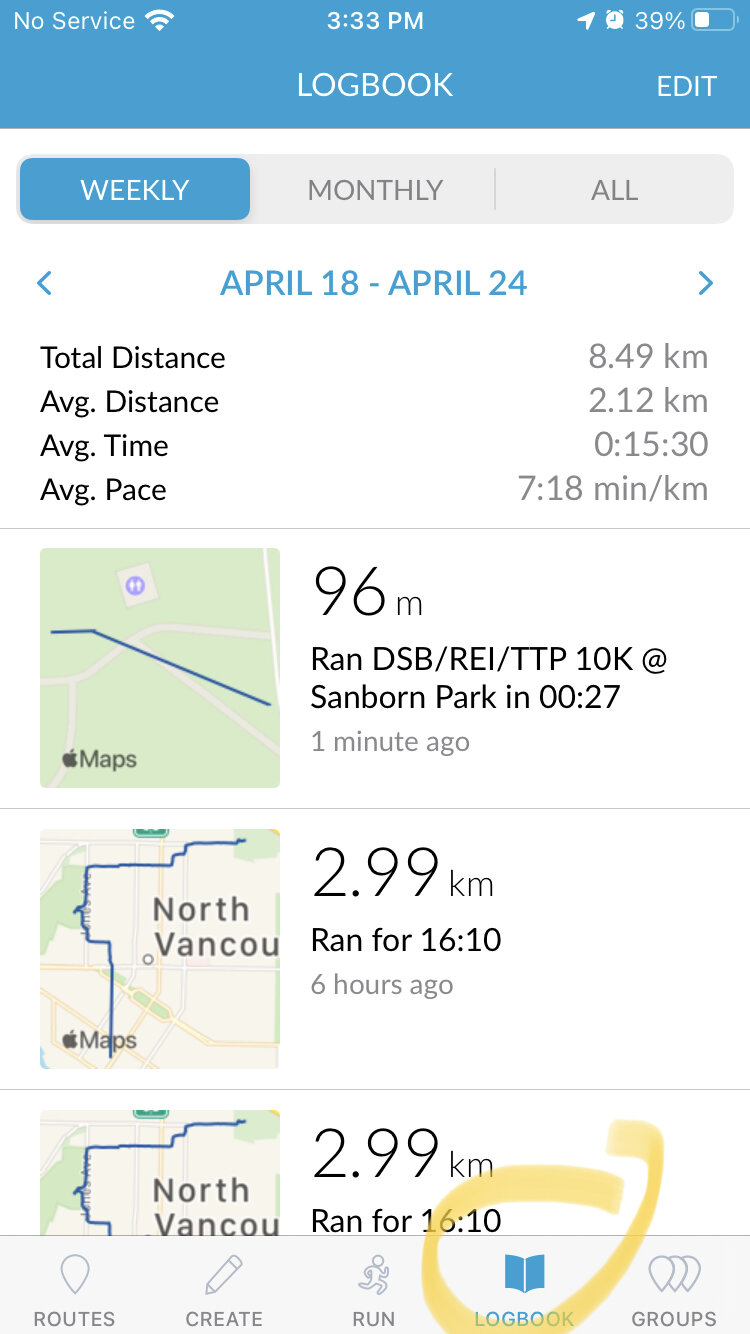Go to the Run tab
The image size is (750, 1334).
tap(374, 1290)
